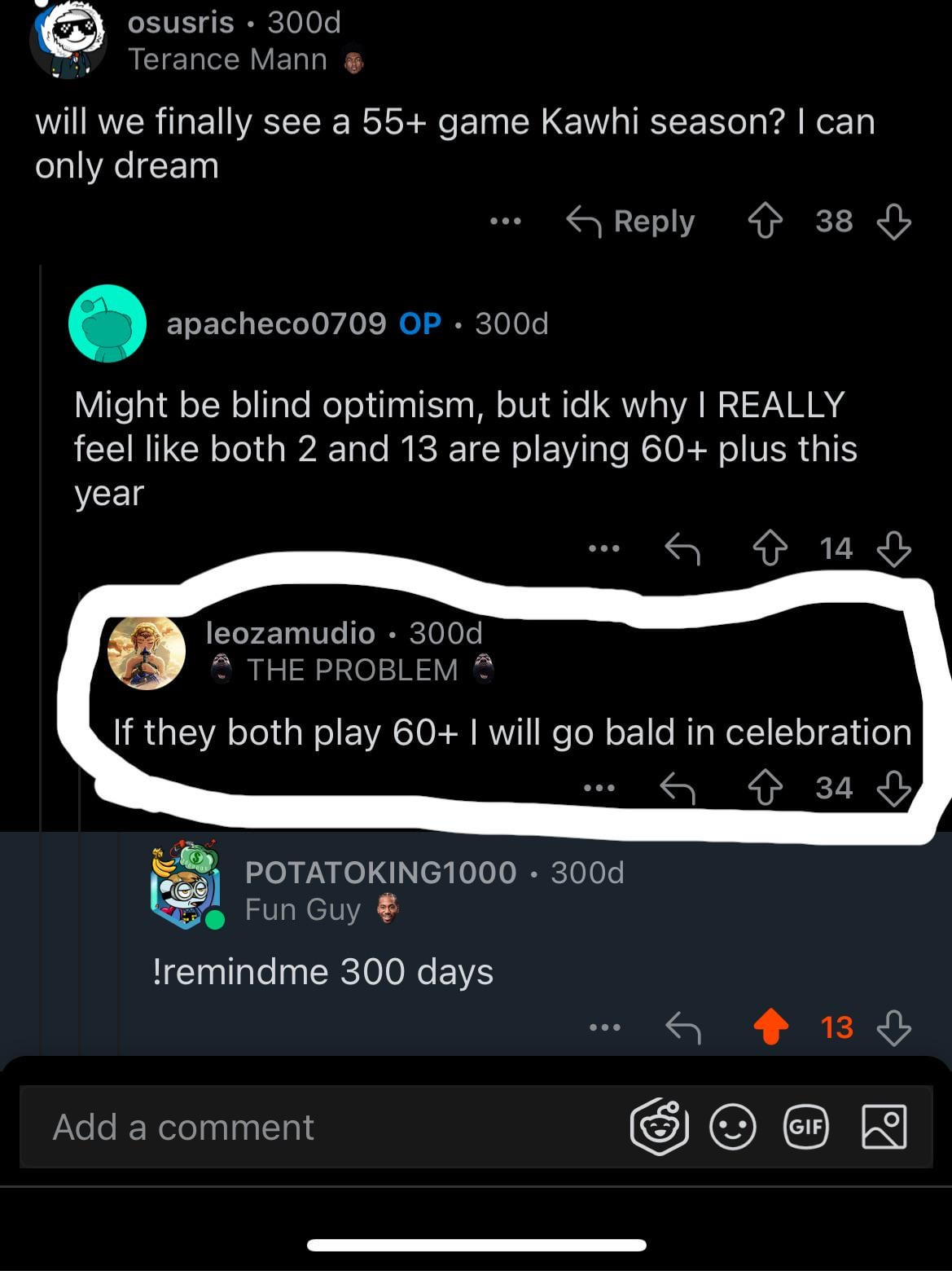Reply to osusris's comment

click(x=631, y=221)
